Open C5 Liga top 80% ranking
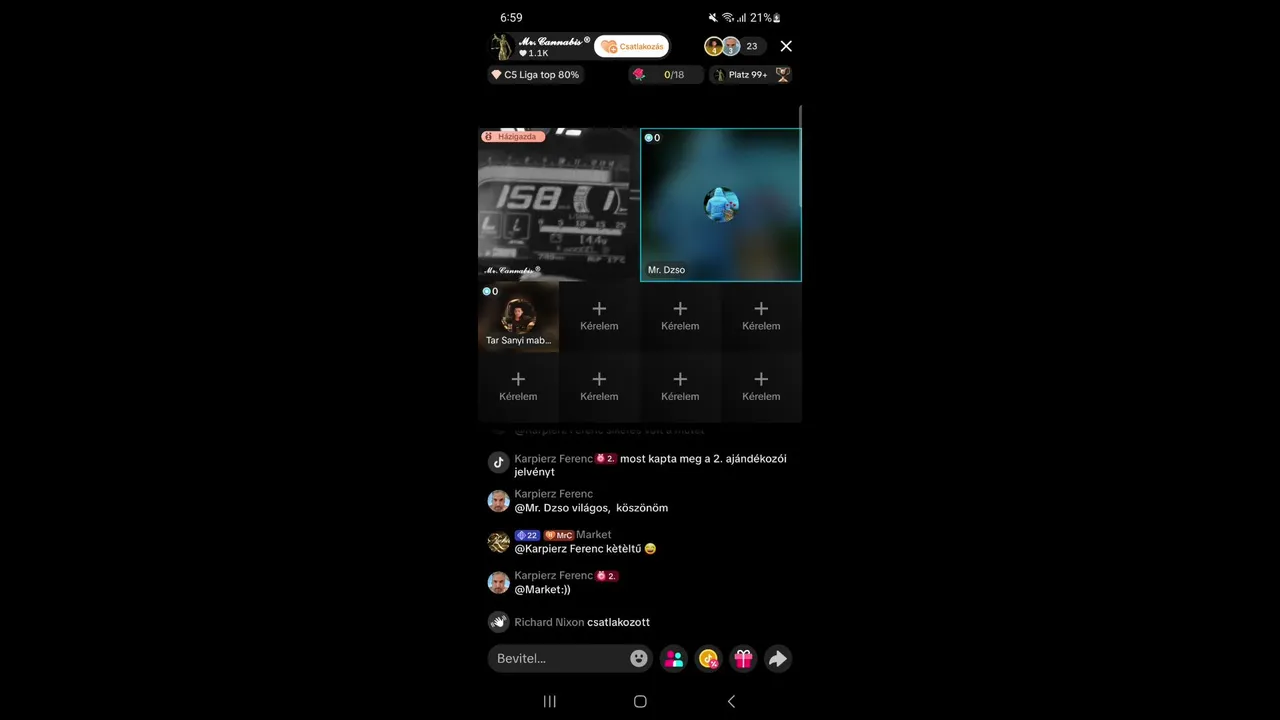1280x720 pixels. pos(536,75)
